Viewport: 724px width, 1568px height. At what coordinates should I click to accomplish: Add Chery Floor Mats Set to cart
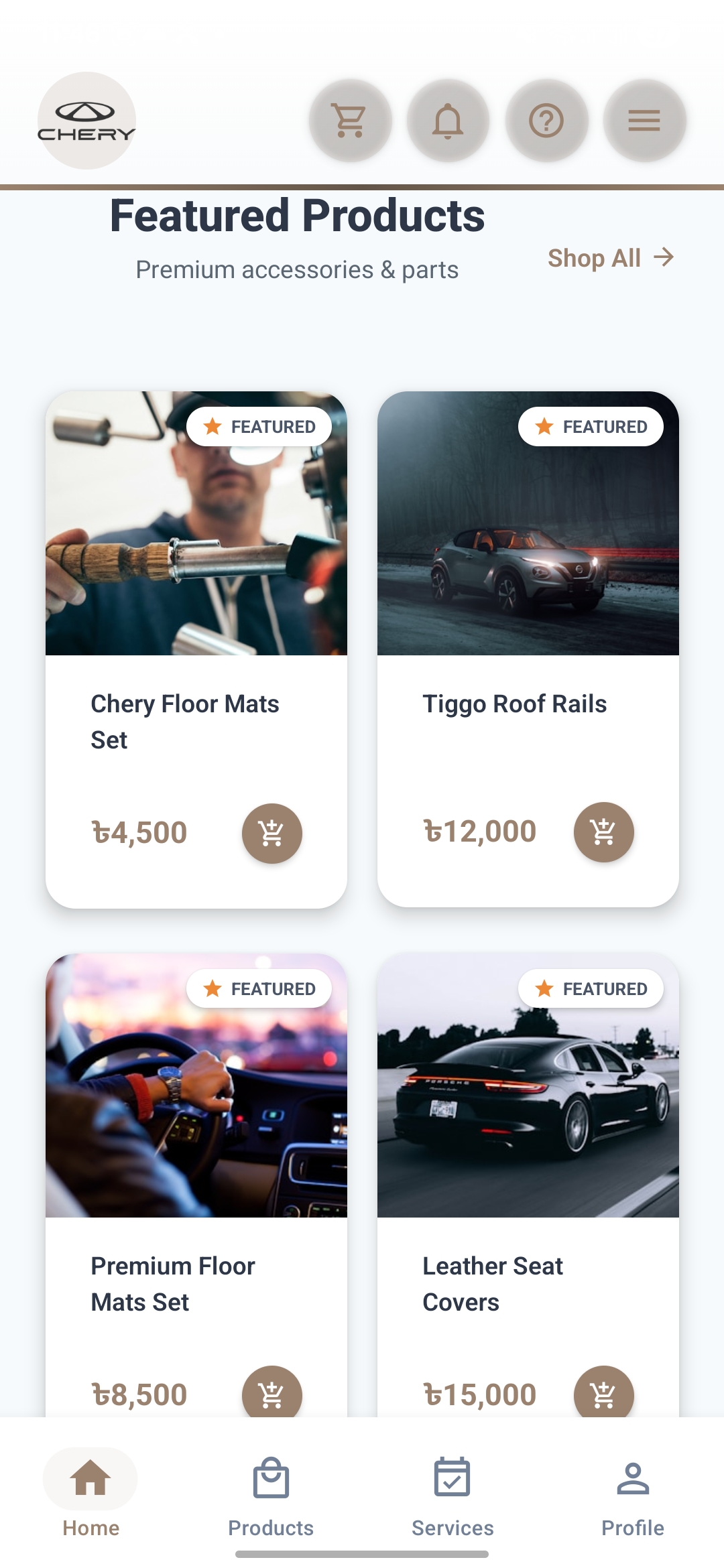(271, 833)
